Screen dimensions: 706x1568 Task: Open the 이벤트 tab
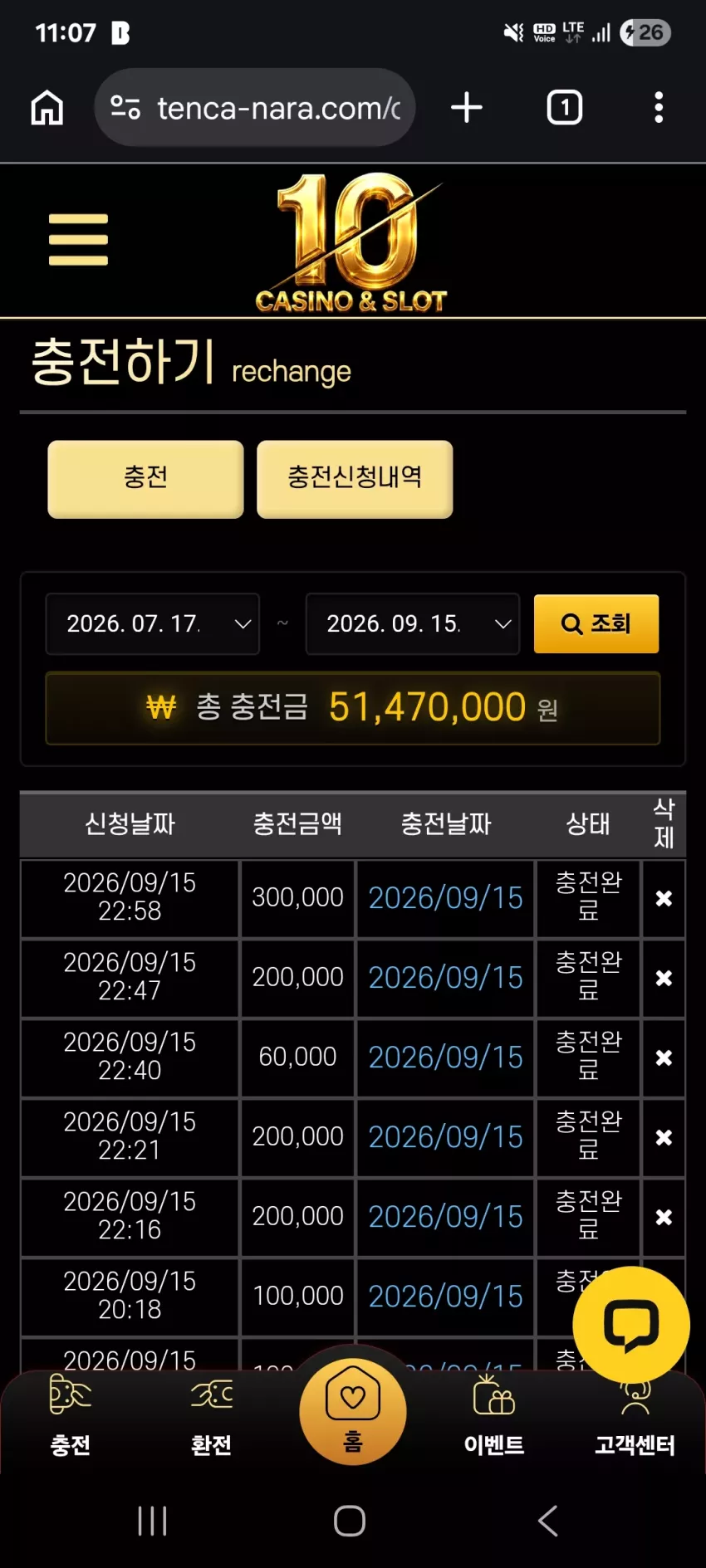pos(494,1416)
